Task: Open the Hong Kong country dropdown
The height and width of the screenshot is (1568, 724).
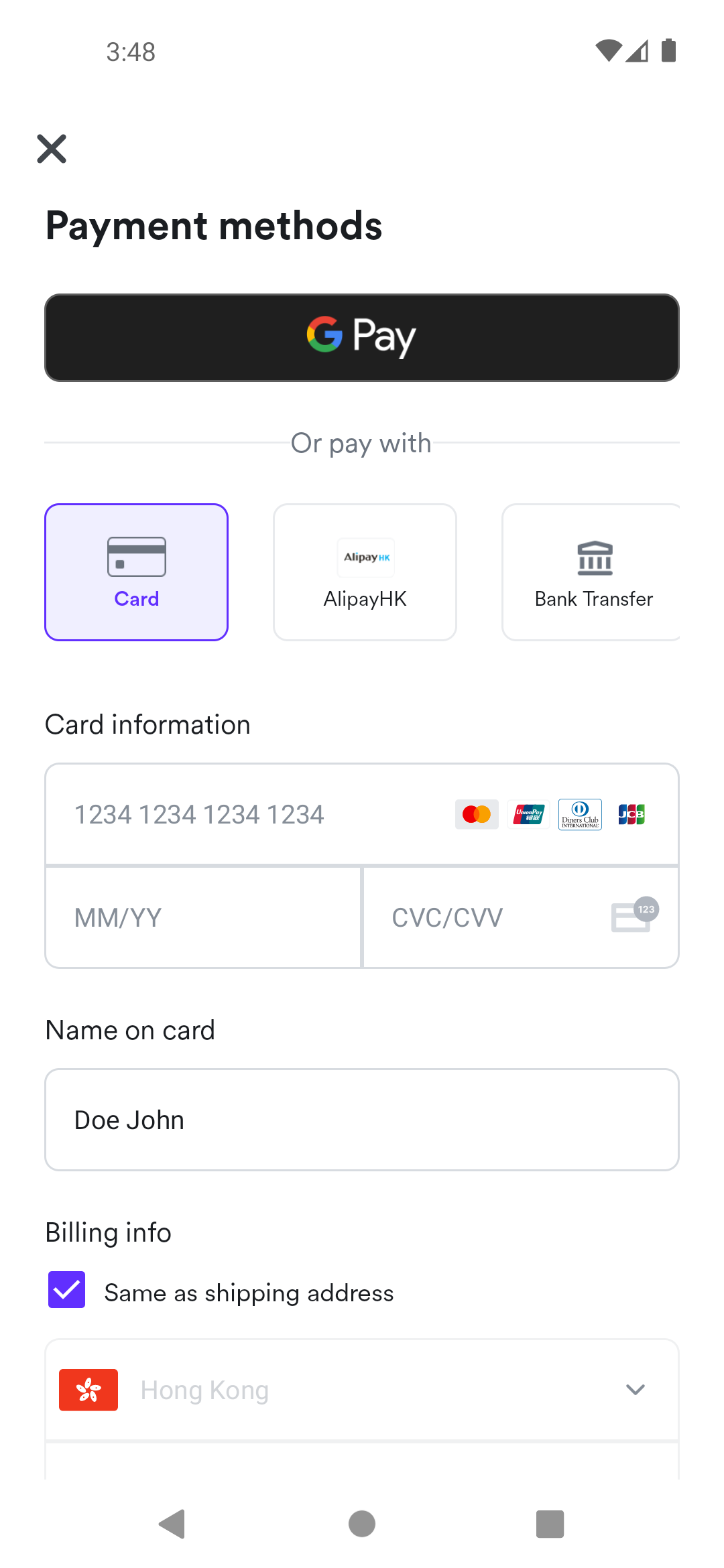Action: [362, 1390]
